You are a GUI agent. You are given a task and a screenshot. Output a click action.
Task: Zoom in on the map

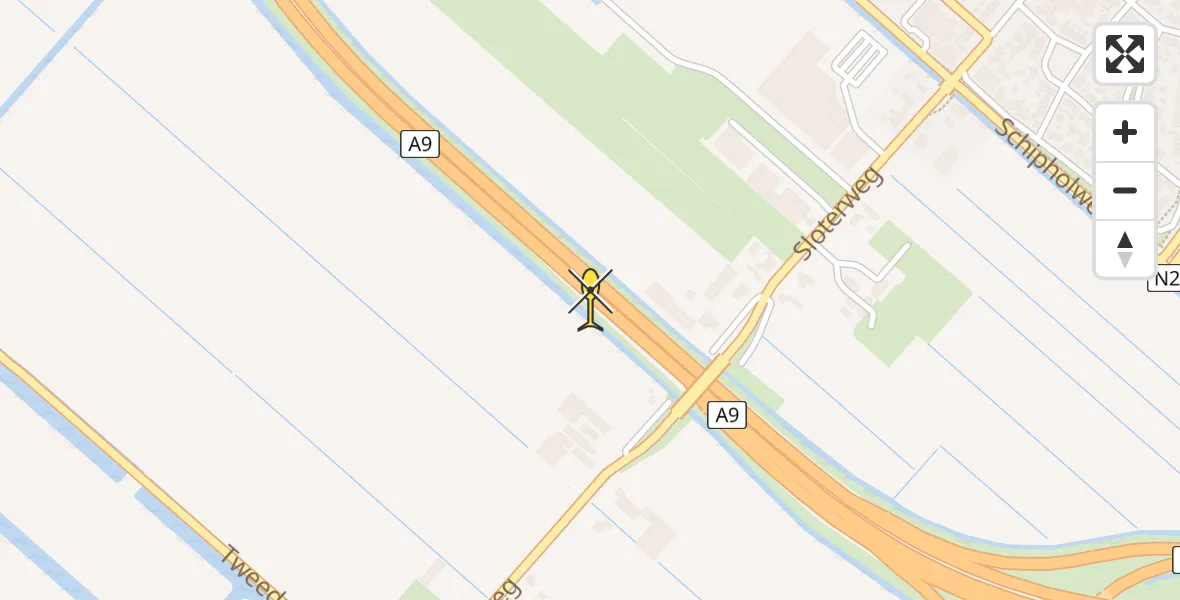click(x=1125, y=133)
